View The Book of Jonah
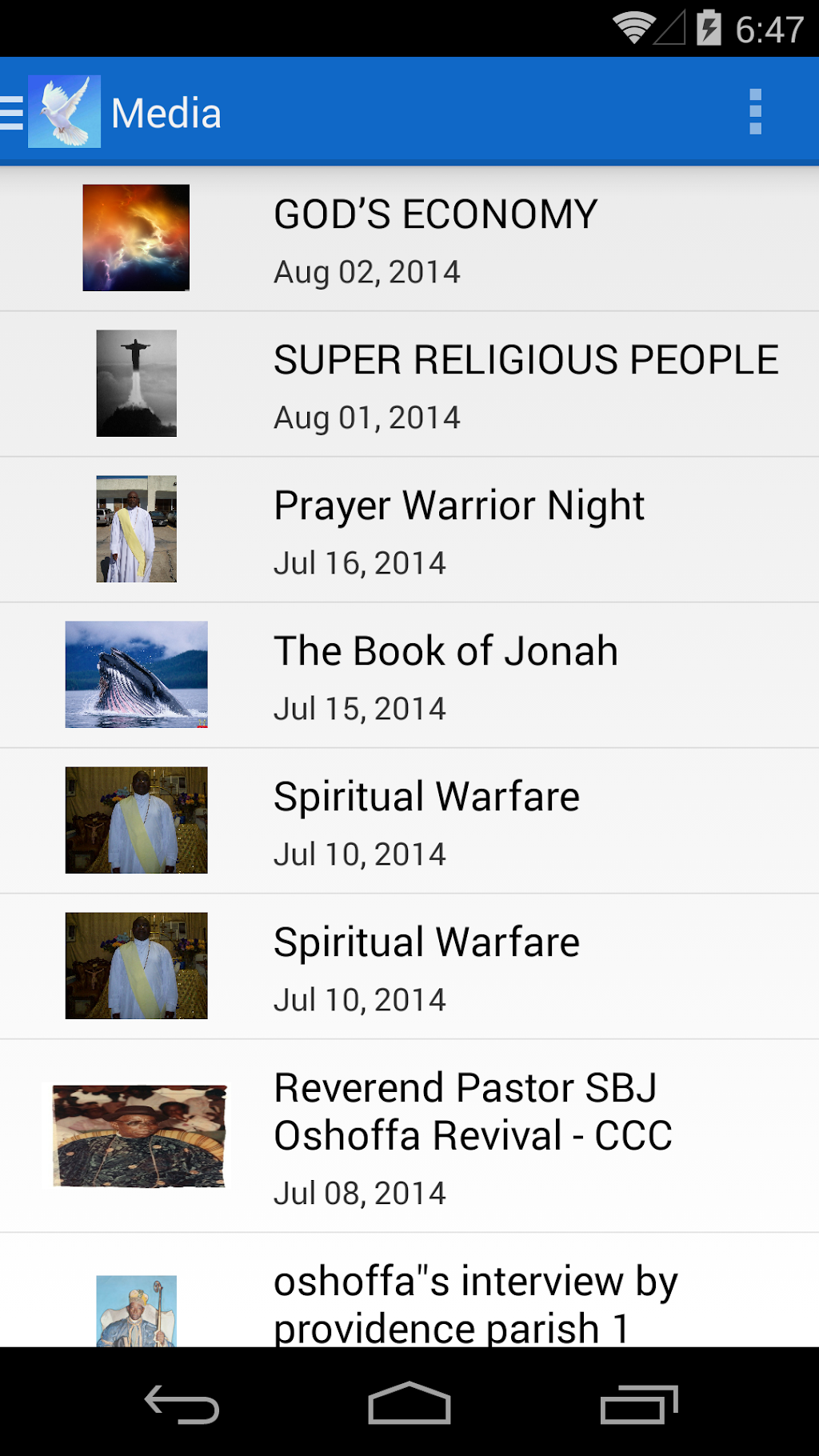The height and width of the screenshot is (1456, 819). 445,675
